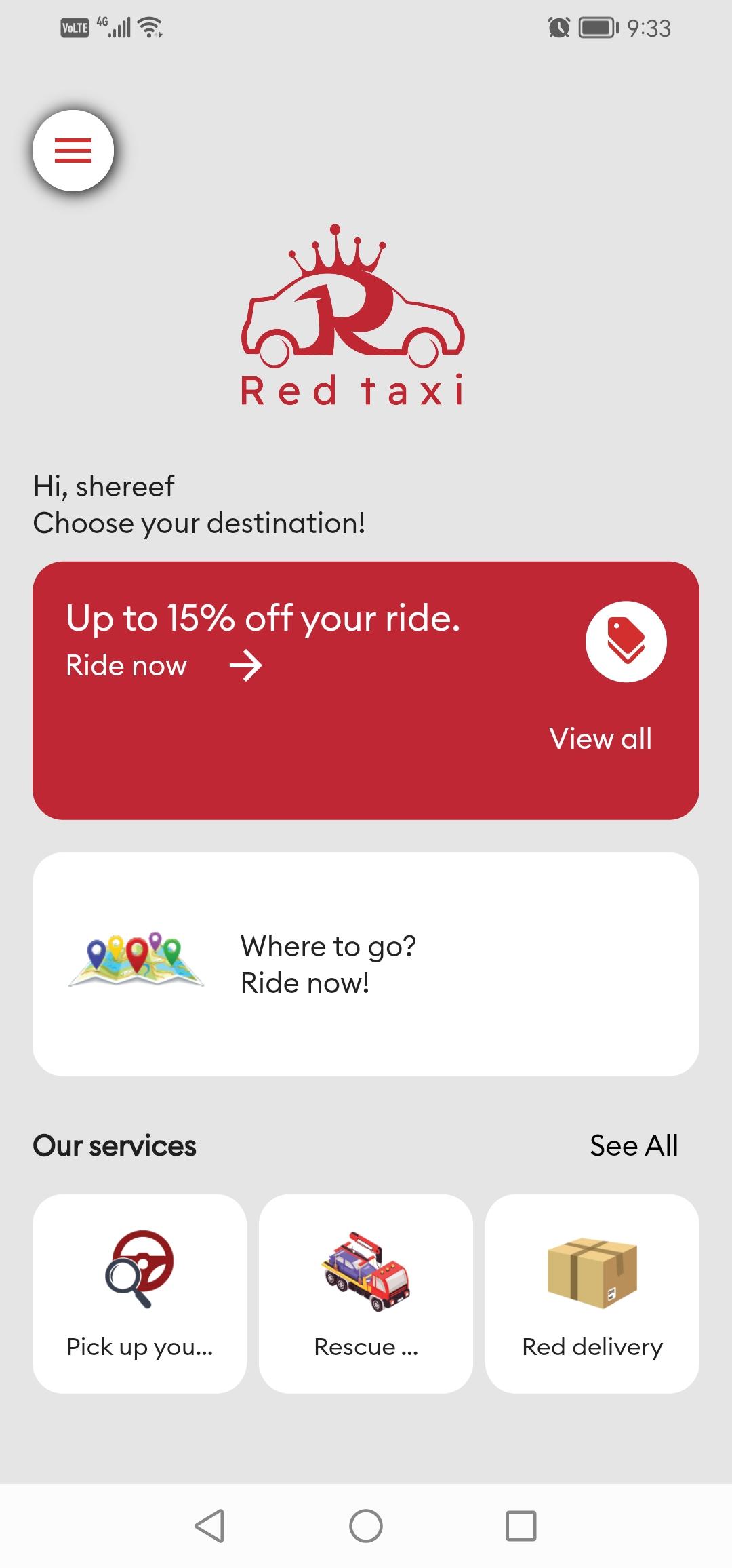This screenshot has width=732, height=1568.
Task: Open the hamburger drawer menu
Action: (x=73, y=151)
